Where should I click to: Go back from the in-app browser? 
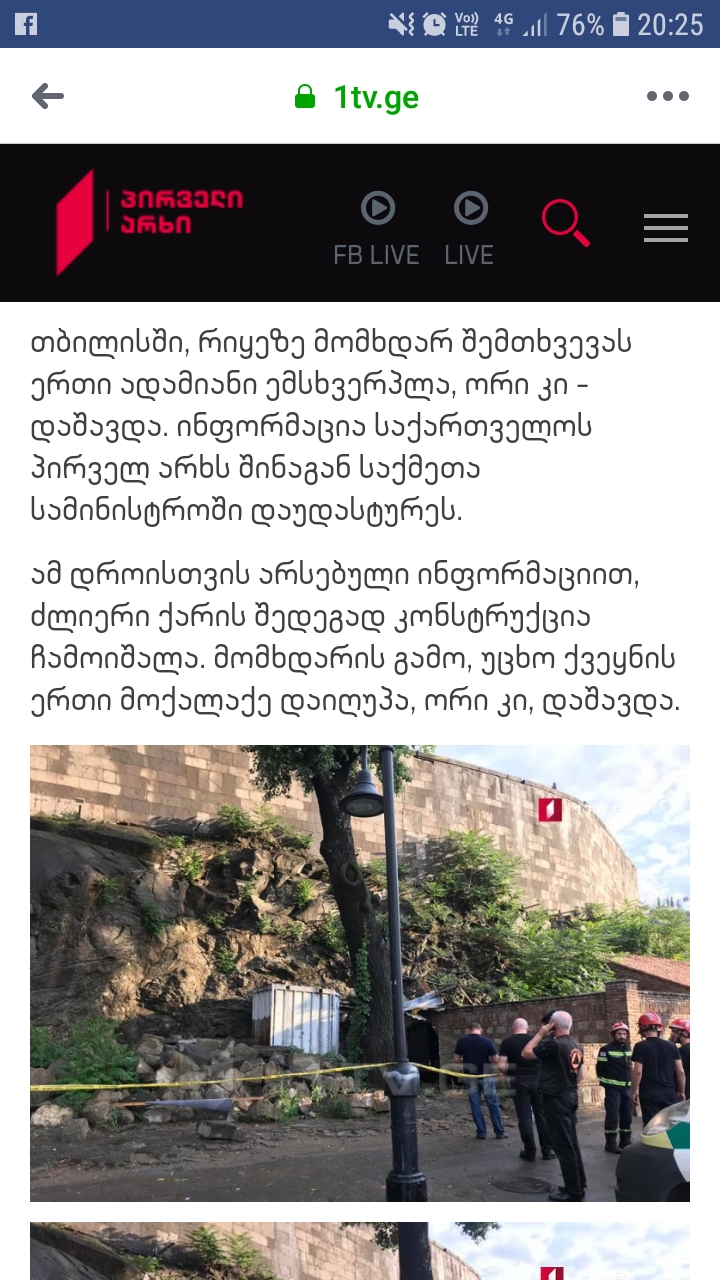pos(47,96)
